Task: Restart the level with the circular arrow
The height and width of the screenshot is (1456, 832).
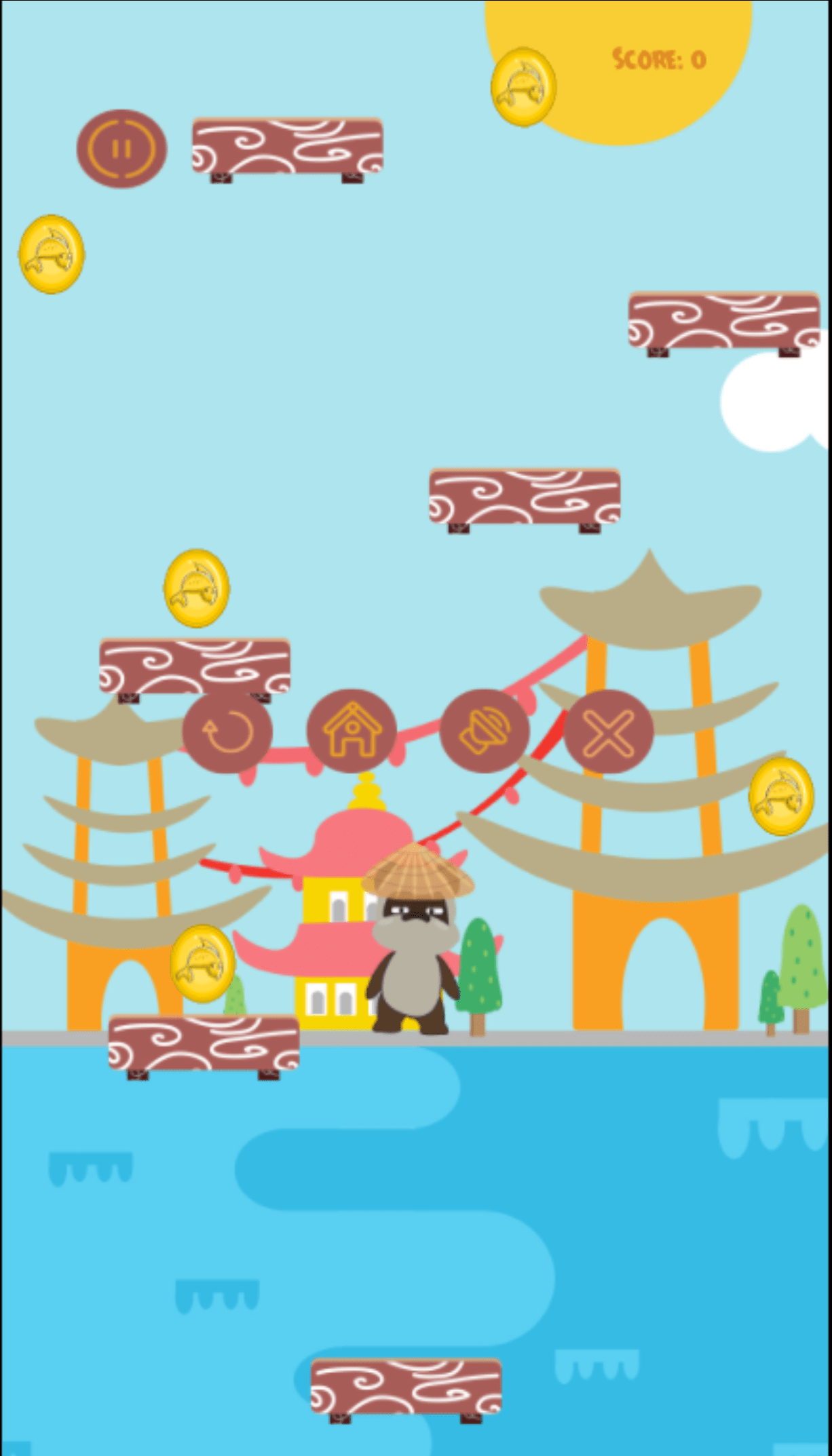Action: click(x=227, y=731)
